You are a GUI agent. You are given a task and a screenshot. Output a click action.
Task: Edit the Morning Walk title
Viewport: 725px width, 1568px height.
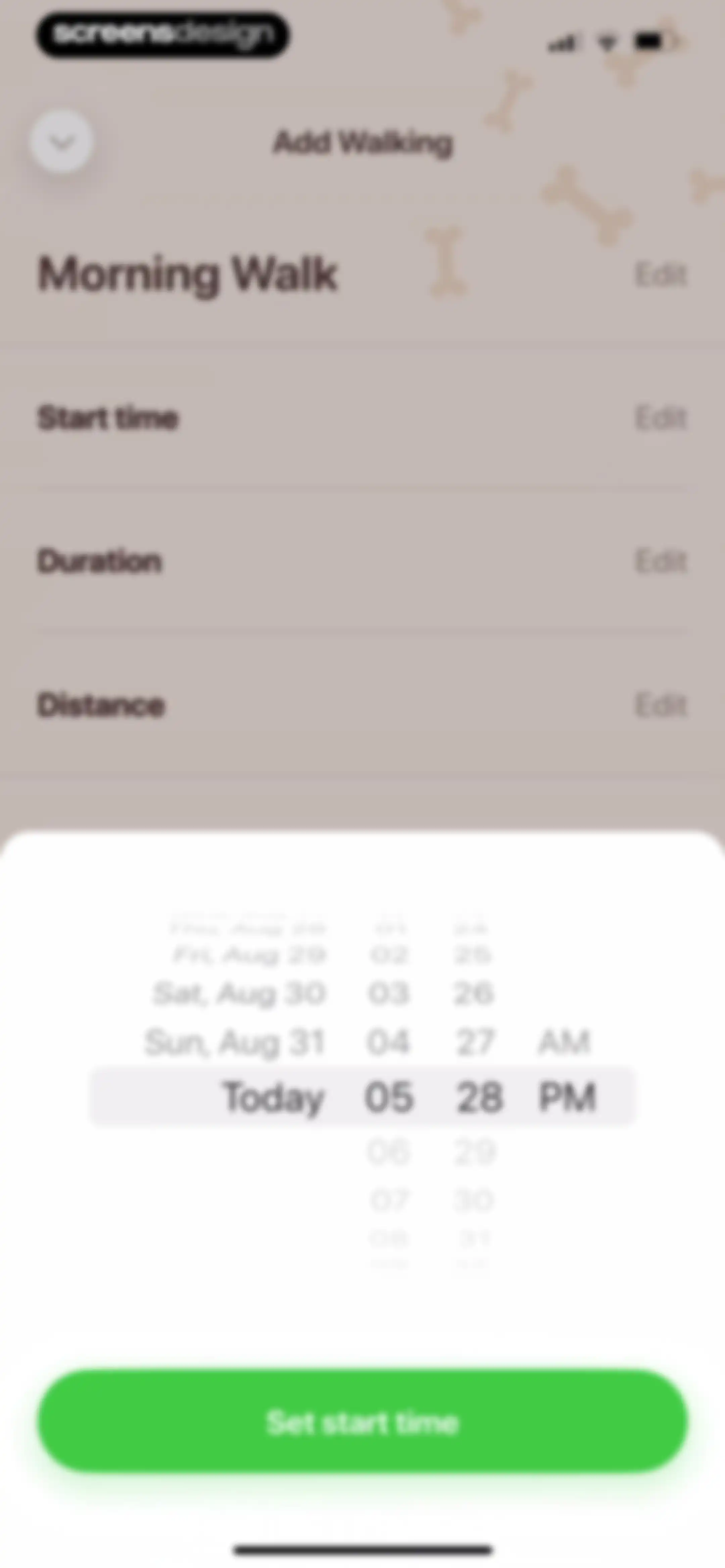point(661,275)
